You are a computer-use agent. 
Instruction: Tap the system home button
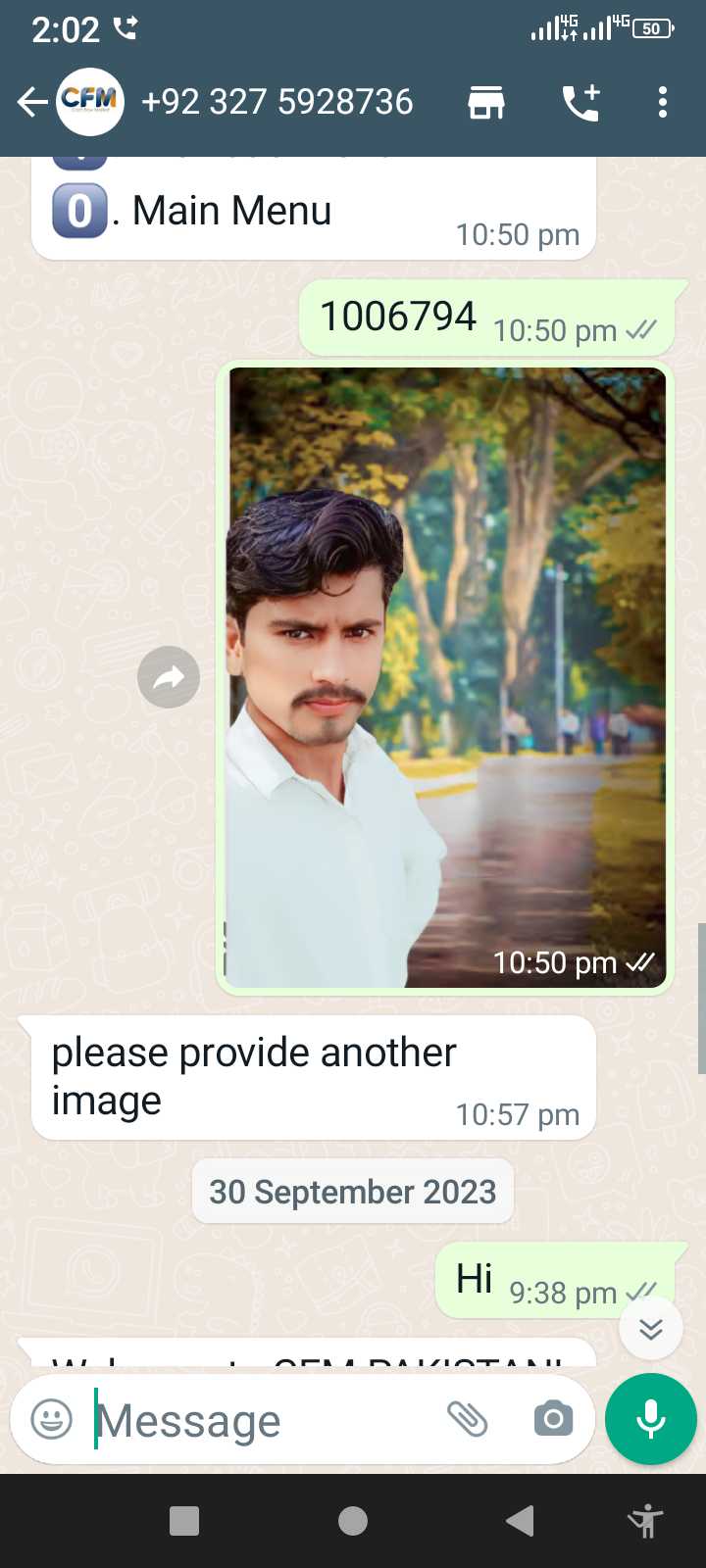(353, 1521)
